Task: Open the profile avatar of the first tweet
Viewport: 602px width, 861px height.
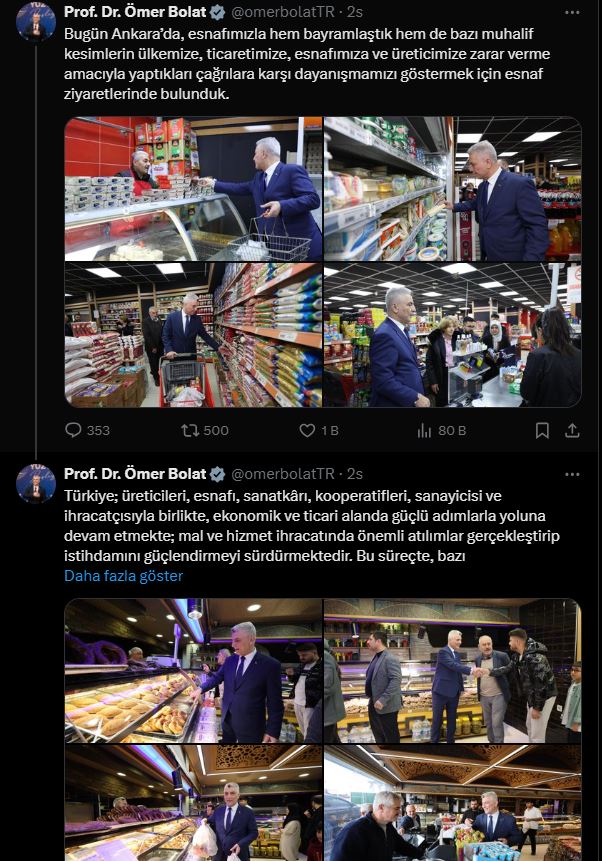Action: (36, 20)
